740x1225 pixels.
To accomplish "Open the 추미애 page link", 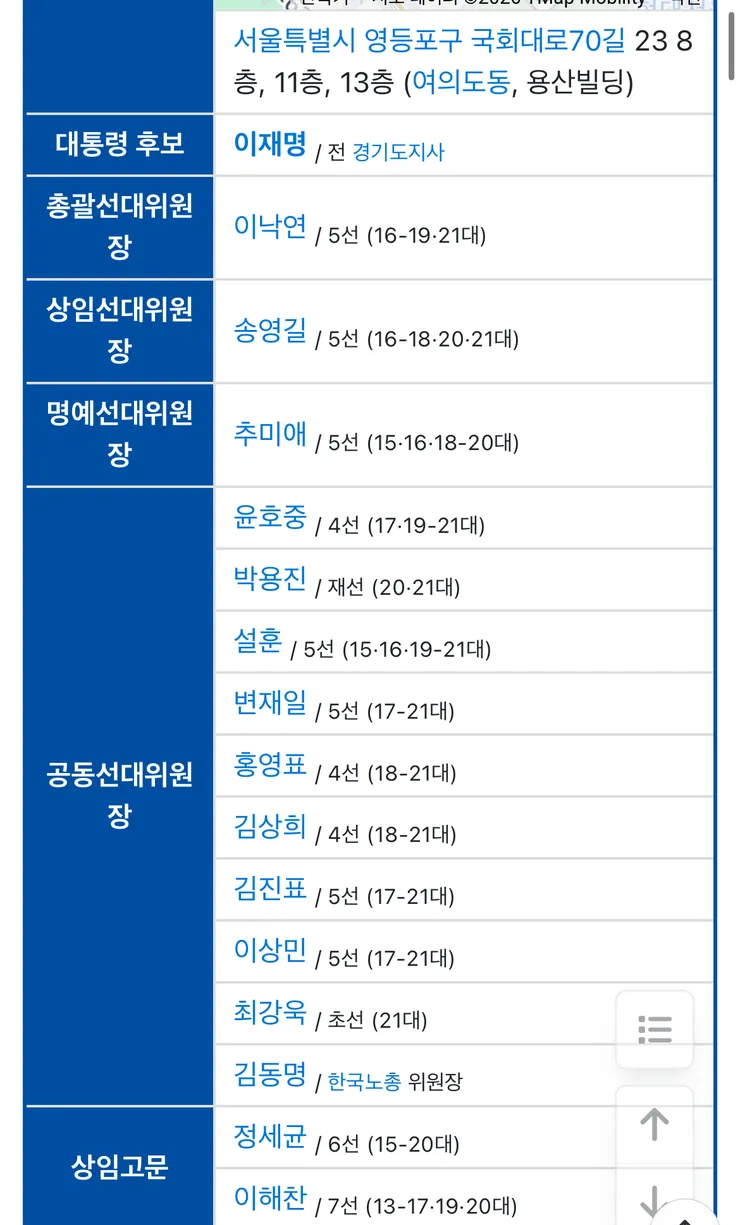I will pos(270,434).
